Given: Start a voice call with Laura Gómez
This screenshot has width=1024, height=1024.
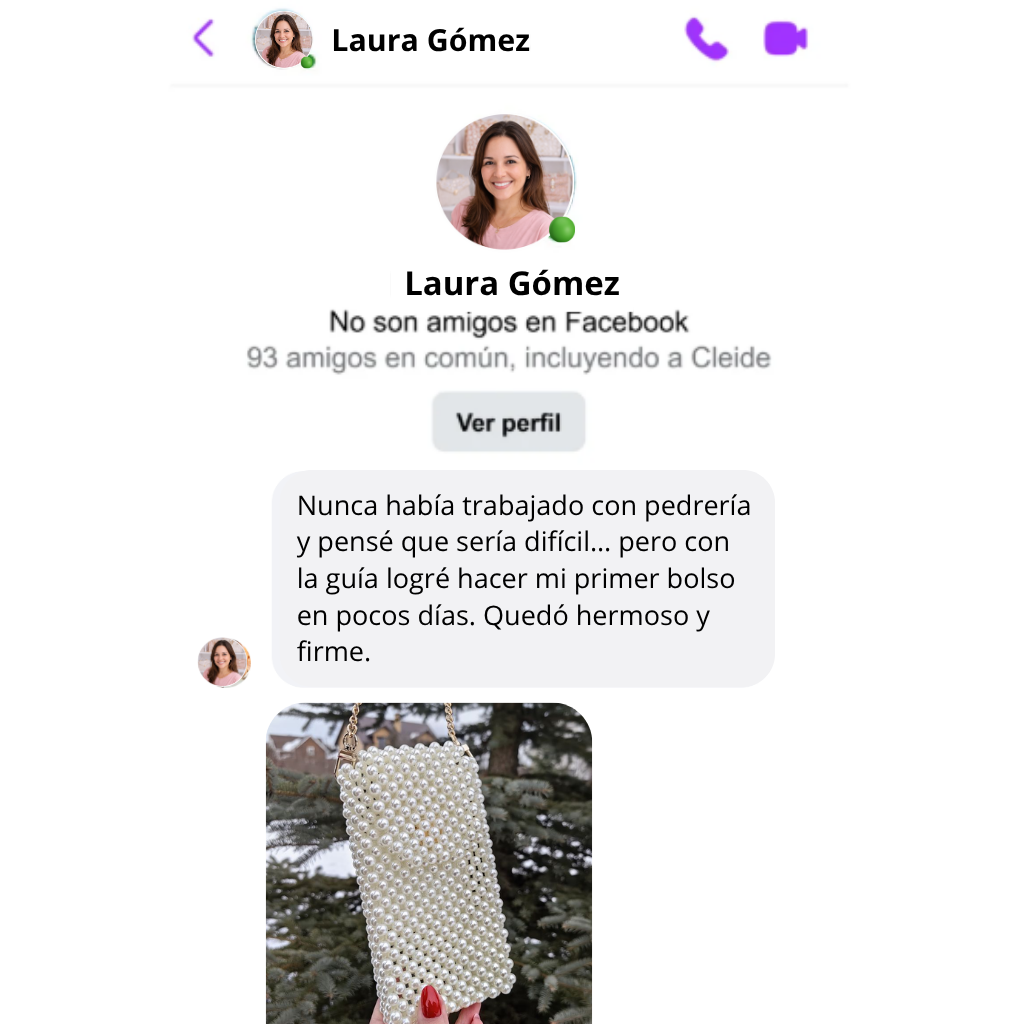Looking at the screenshot, I should coord(706,39).
